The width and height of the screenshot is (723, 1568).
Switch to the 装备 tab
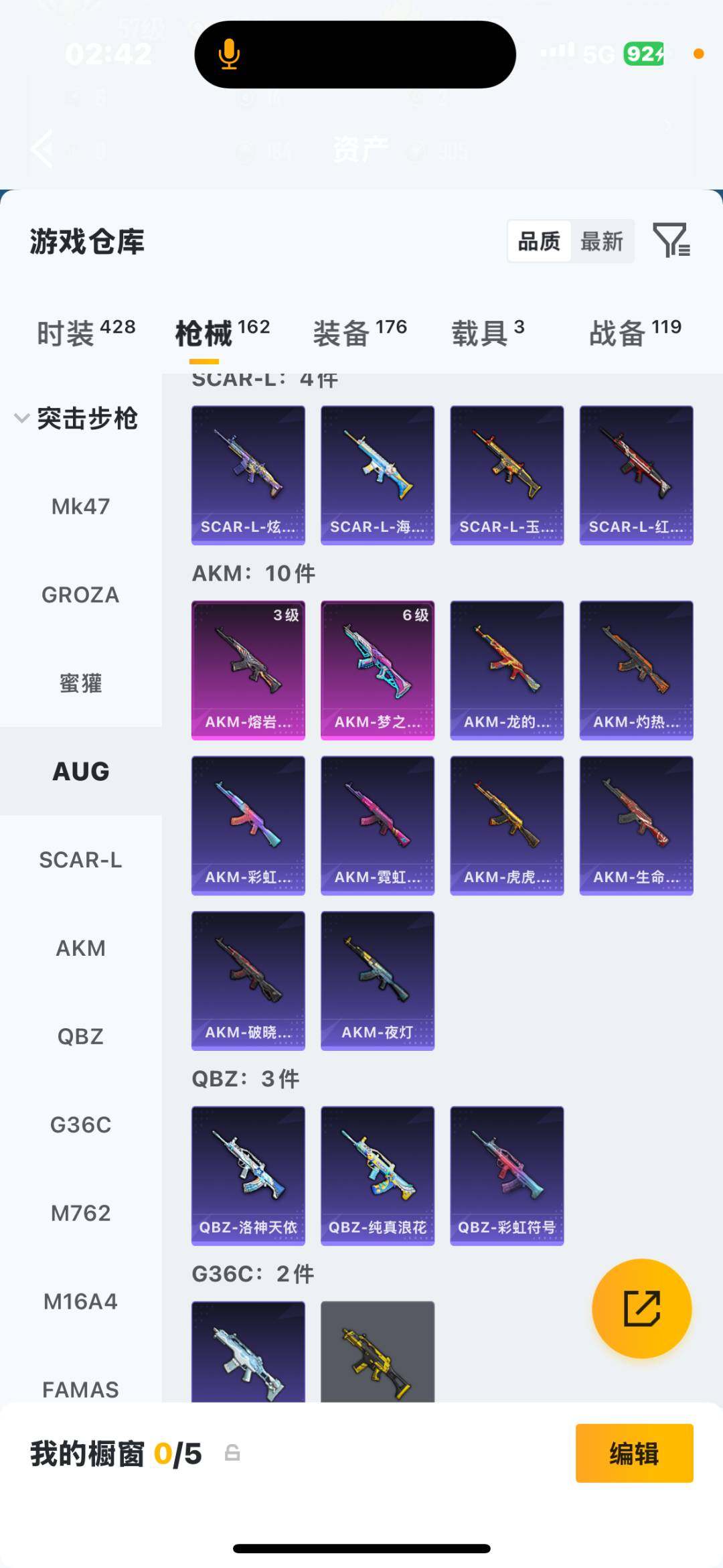click(359, 332)
